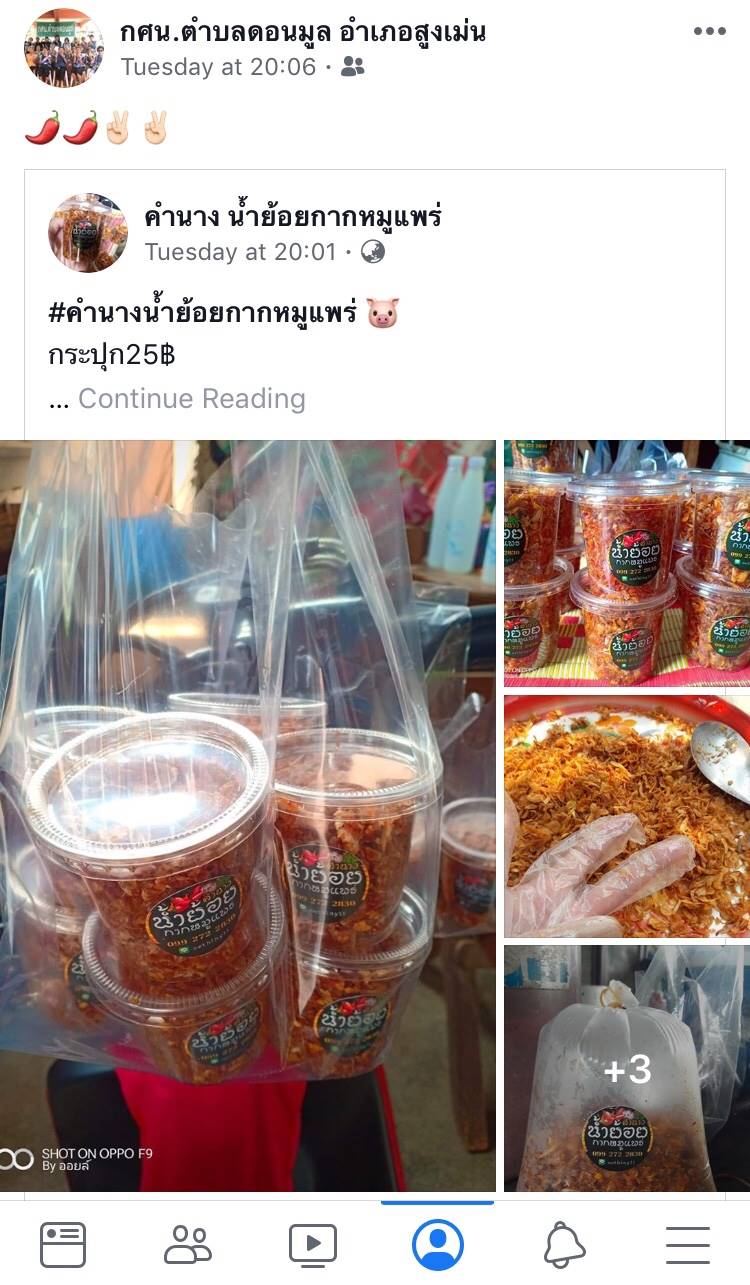This screenshot has width=750, height=1285.
Task: Expand the post with Continue Reading
Action: pos(191,398)
